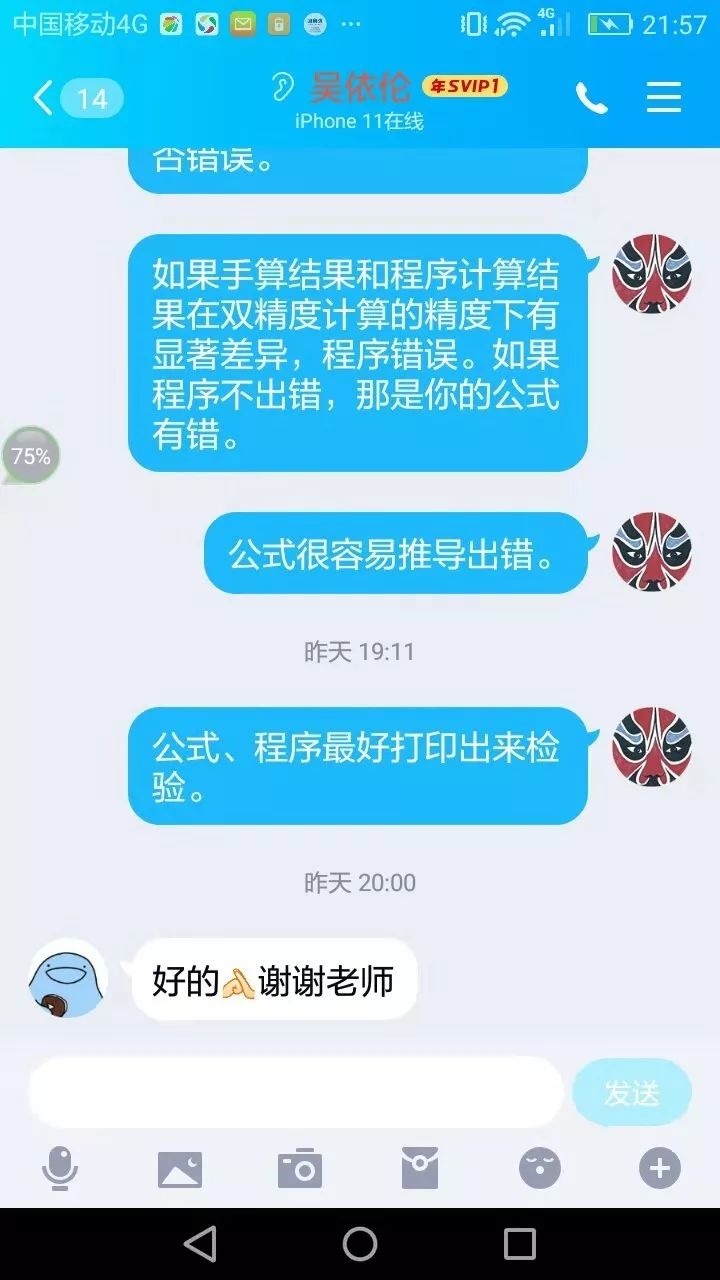Tap the 发送 send button
Image resolution: width=720 pixels, height=1280 pixels.
point(631,1093)
